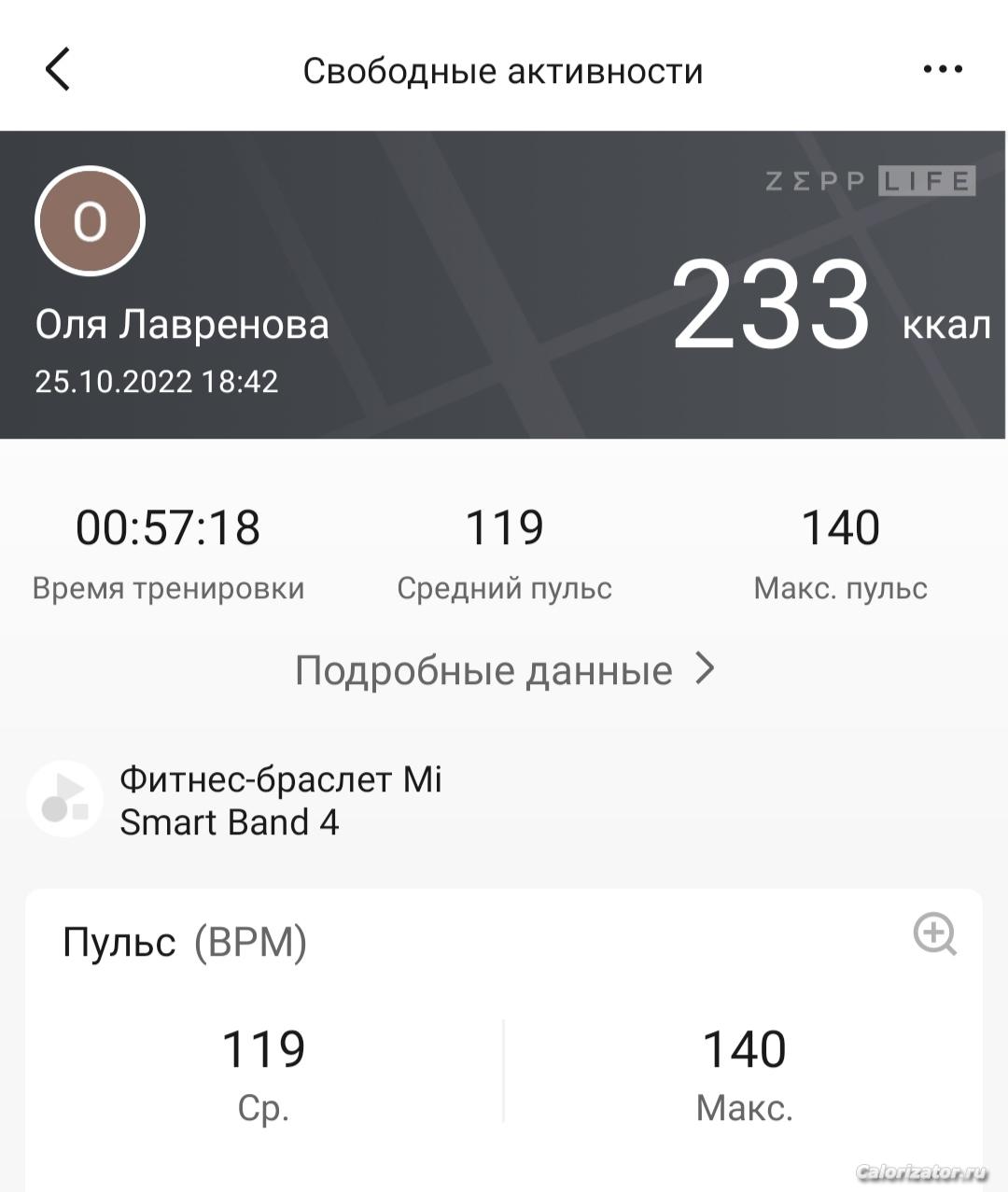Open the three-dot overflow menu
Screen dimensions: 1008x1192
(942, 70)
